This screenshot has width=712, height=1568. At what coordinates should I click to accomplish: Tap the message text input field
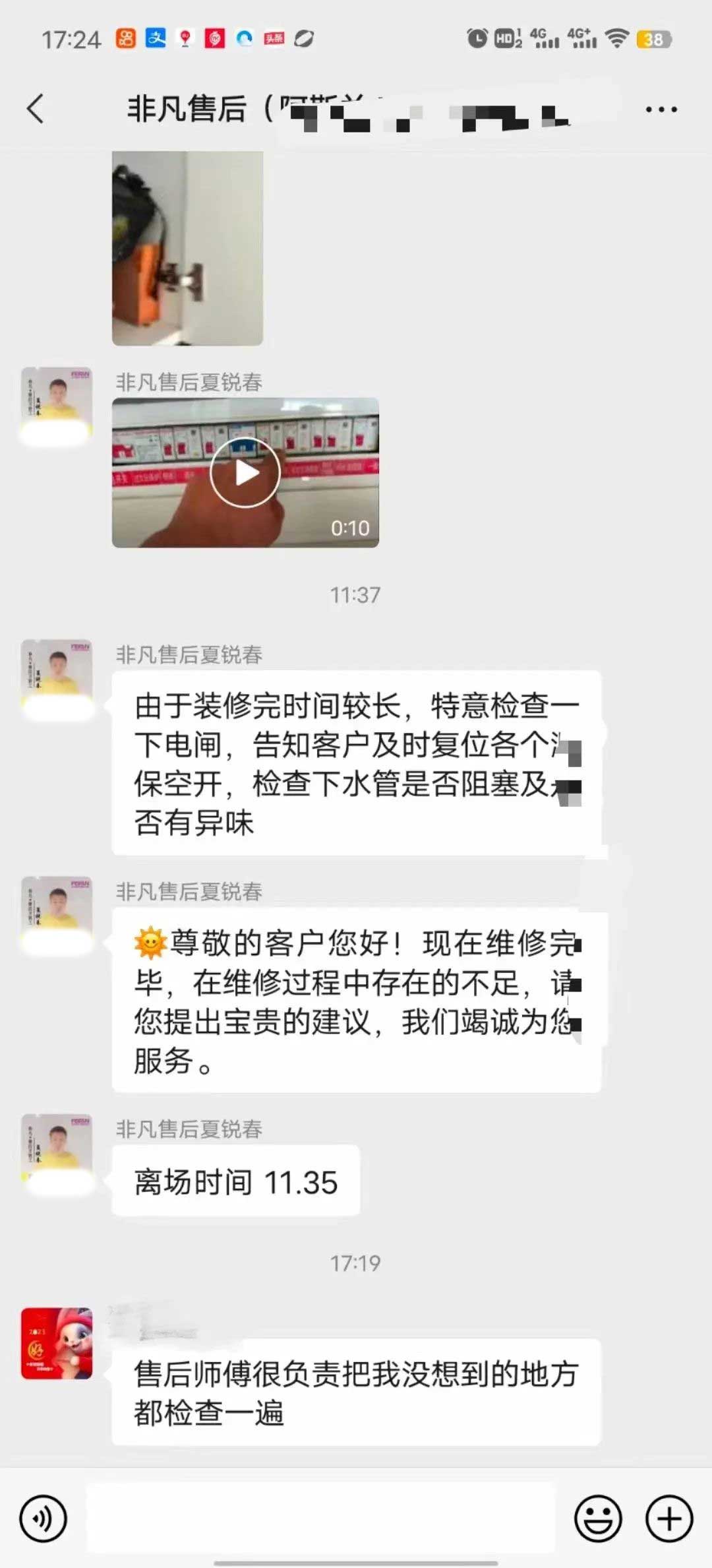[321, 1519]
